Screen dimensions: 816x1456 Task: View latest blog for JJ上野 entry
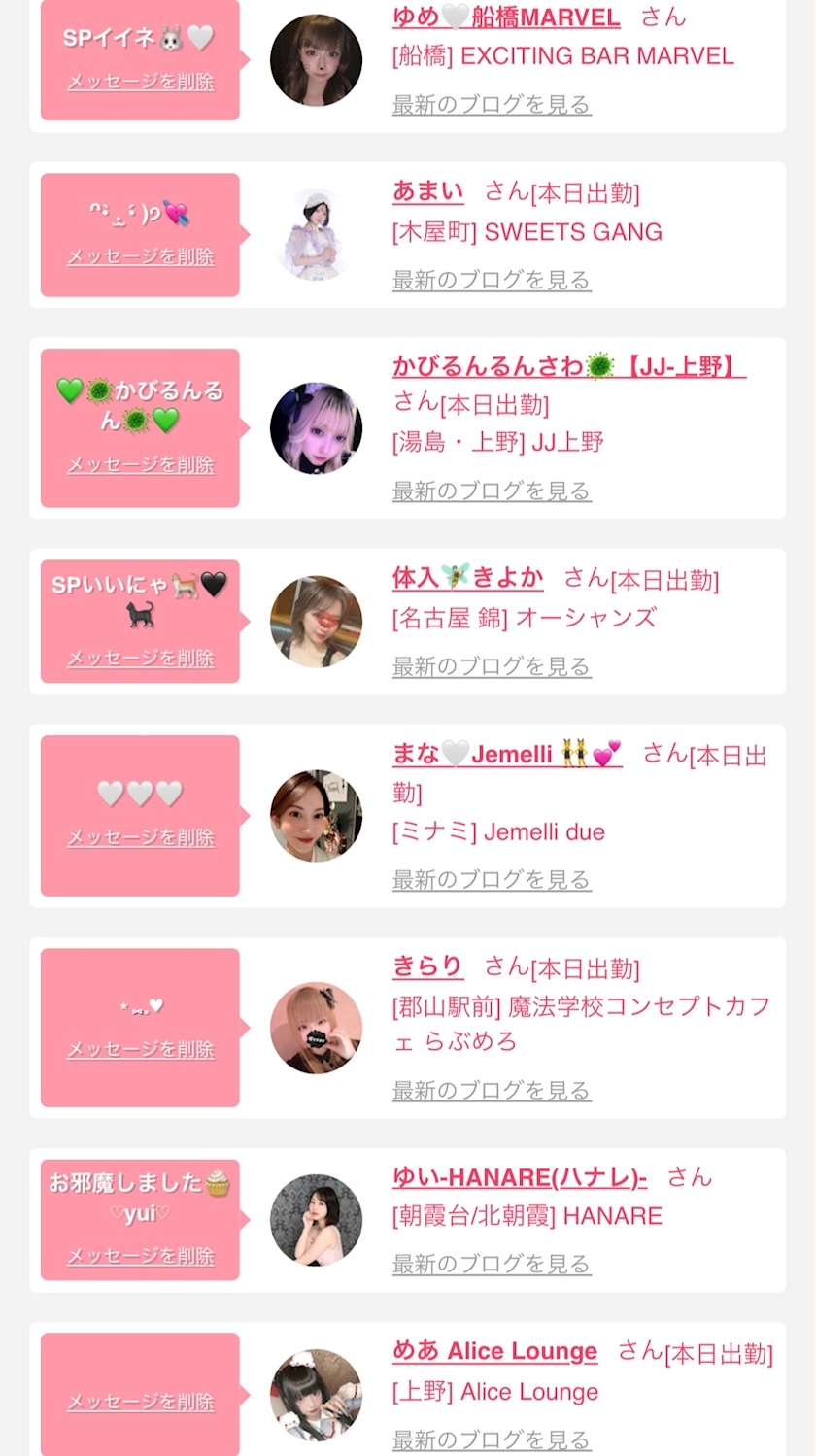[x=492, y=491]
